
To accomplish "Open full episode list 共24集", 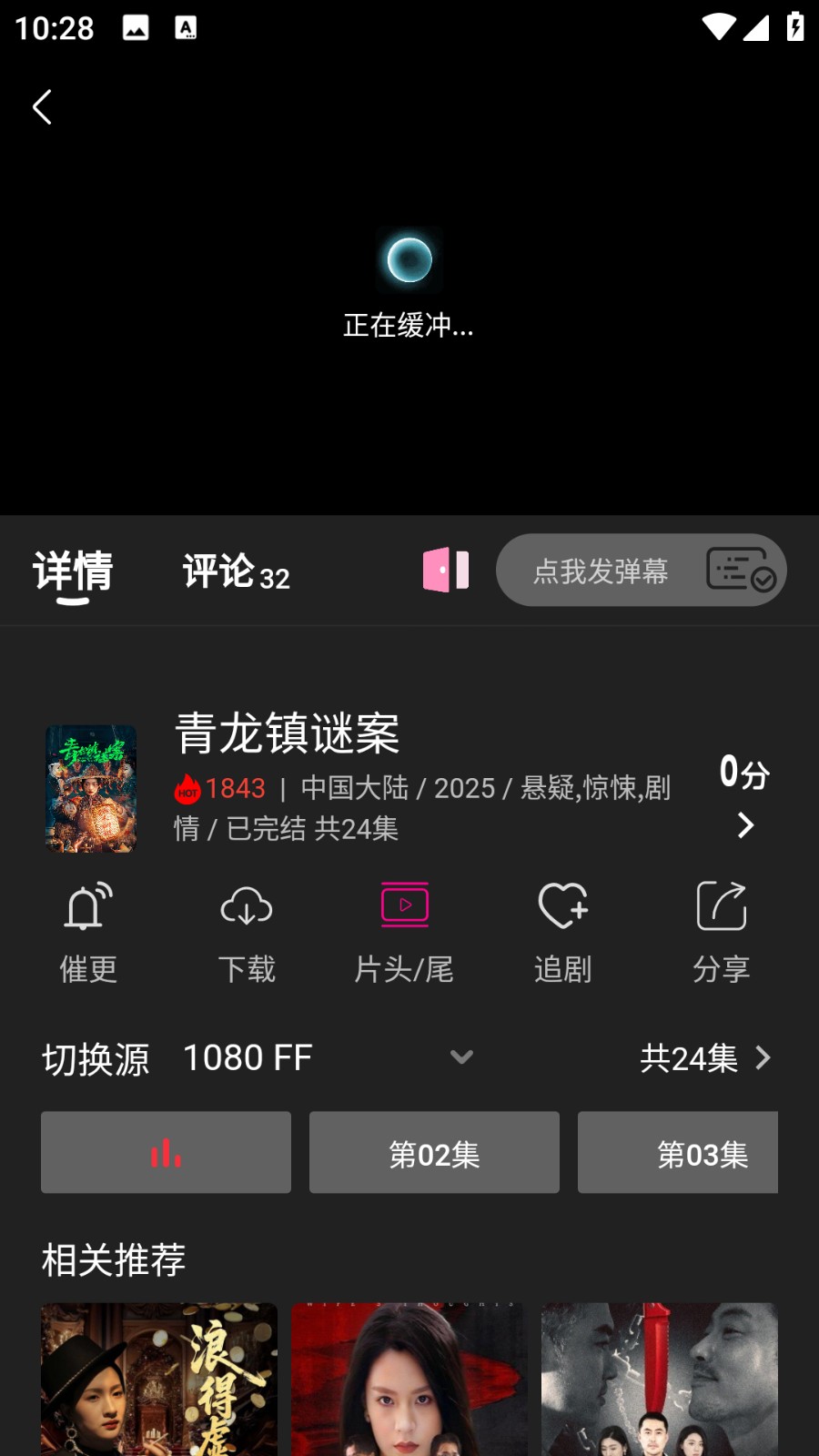I will pos(705,1057).
